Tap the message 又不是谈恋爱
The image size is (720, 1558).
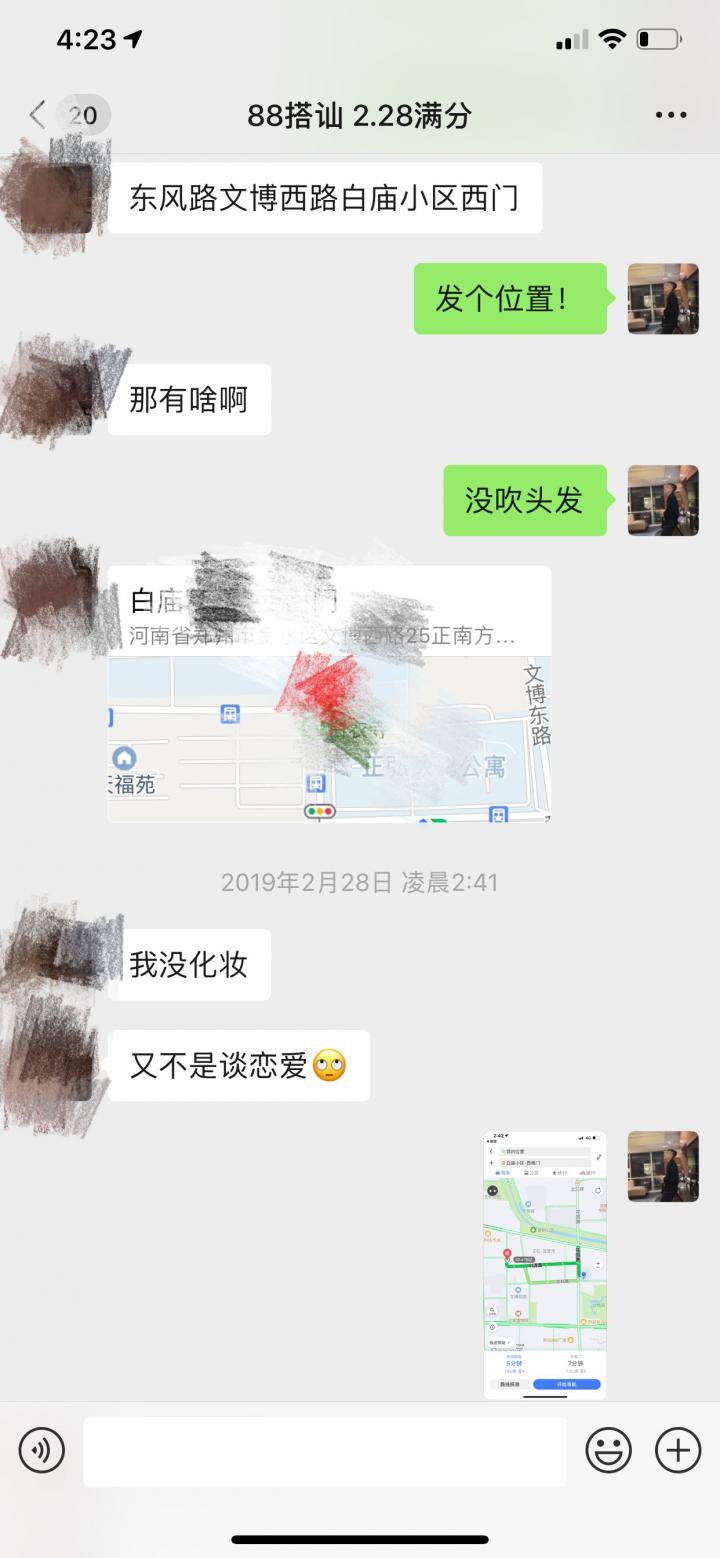(238, 1065)
